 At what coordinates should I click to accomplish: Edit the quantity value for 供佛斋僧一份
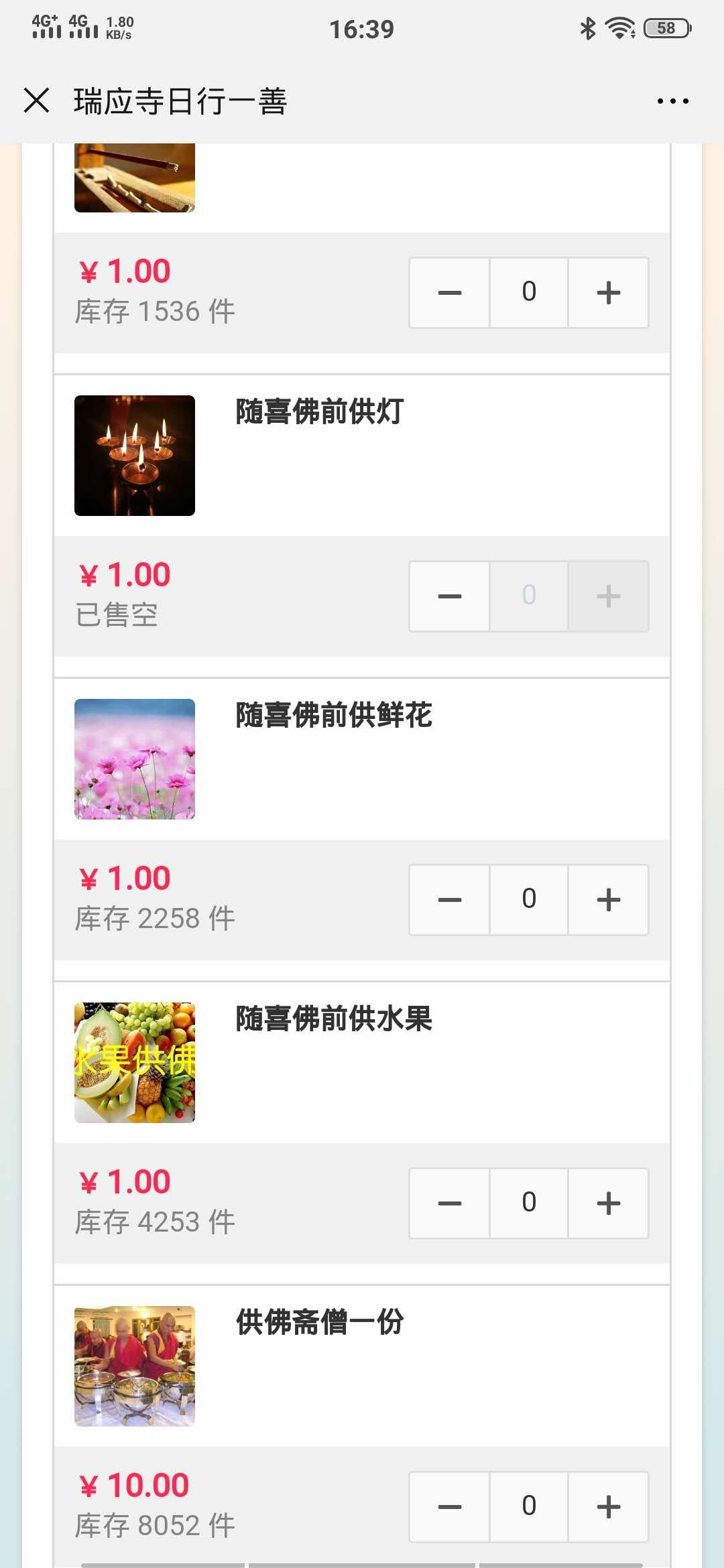(x=529, y=1506)
